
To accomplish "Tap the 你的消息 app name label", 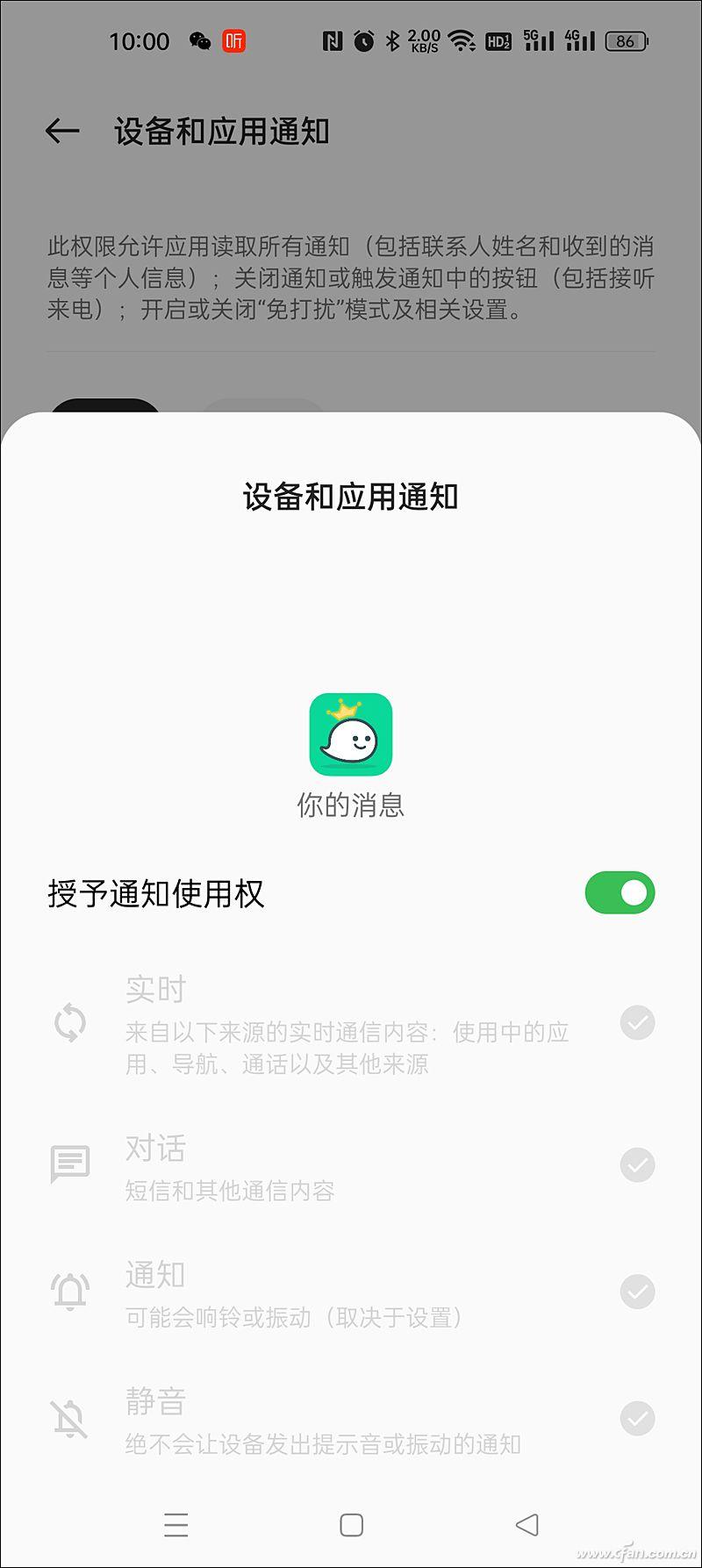I will [350, 806].
